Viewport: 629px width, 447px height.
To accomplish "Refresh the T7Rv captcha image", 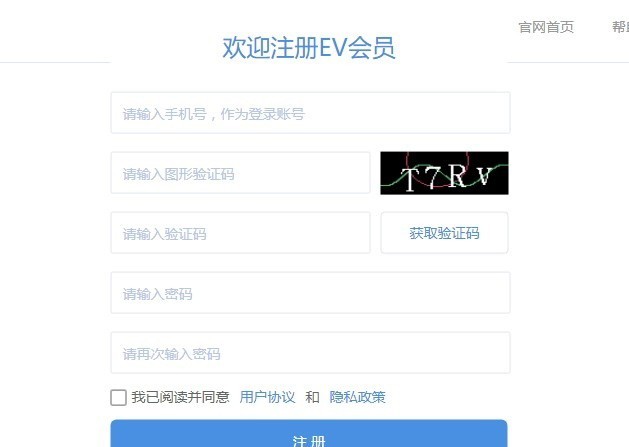I will [x=444, y=173].
